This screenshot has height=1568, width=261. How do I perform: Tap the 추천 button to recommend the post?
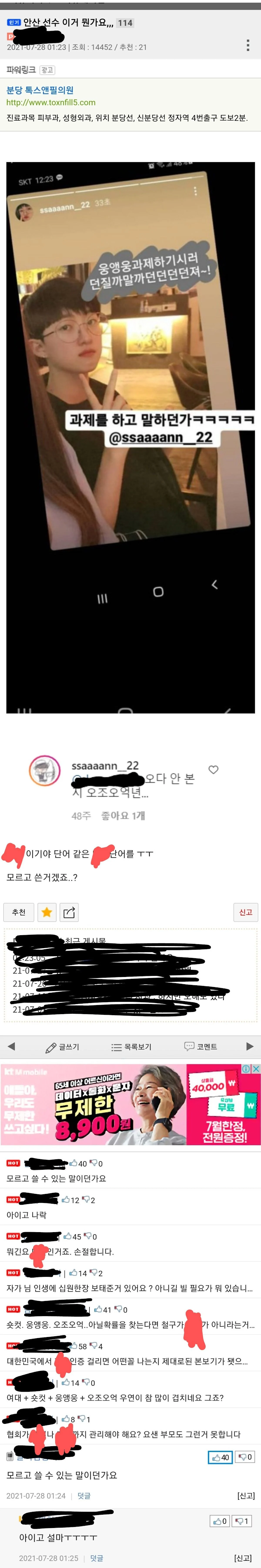point(19,912)
